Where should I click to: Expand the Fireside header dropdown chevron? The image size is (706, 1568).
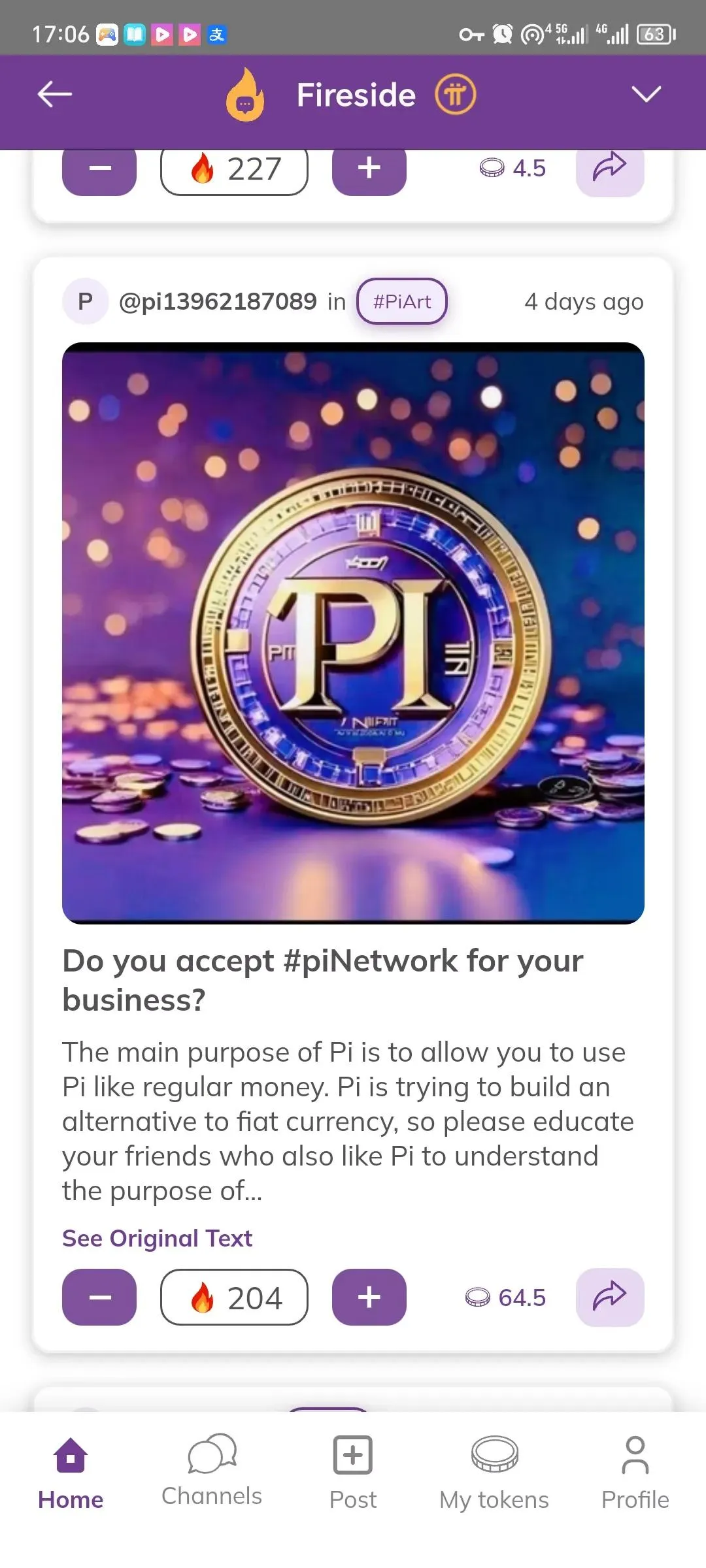coord(646,95)
